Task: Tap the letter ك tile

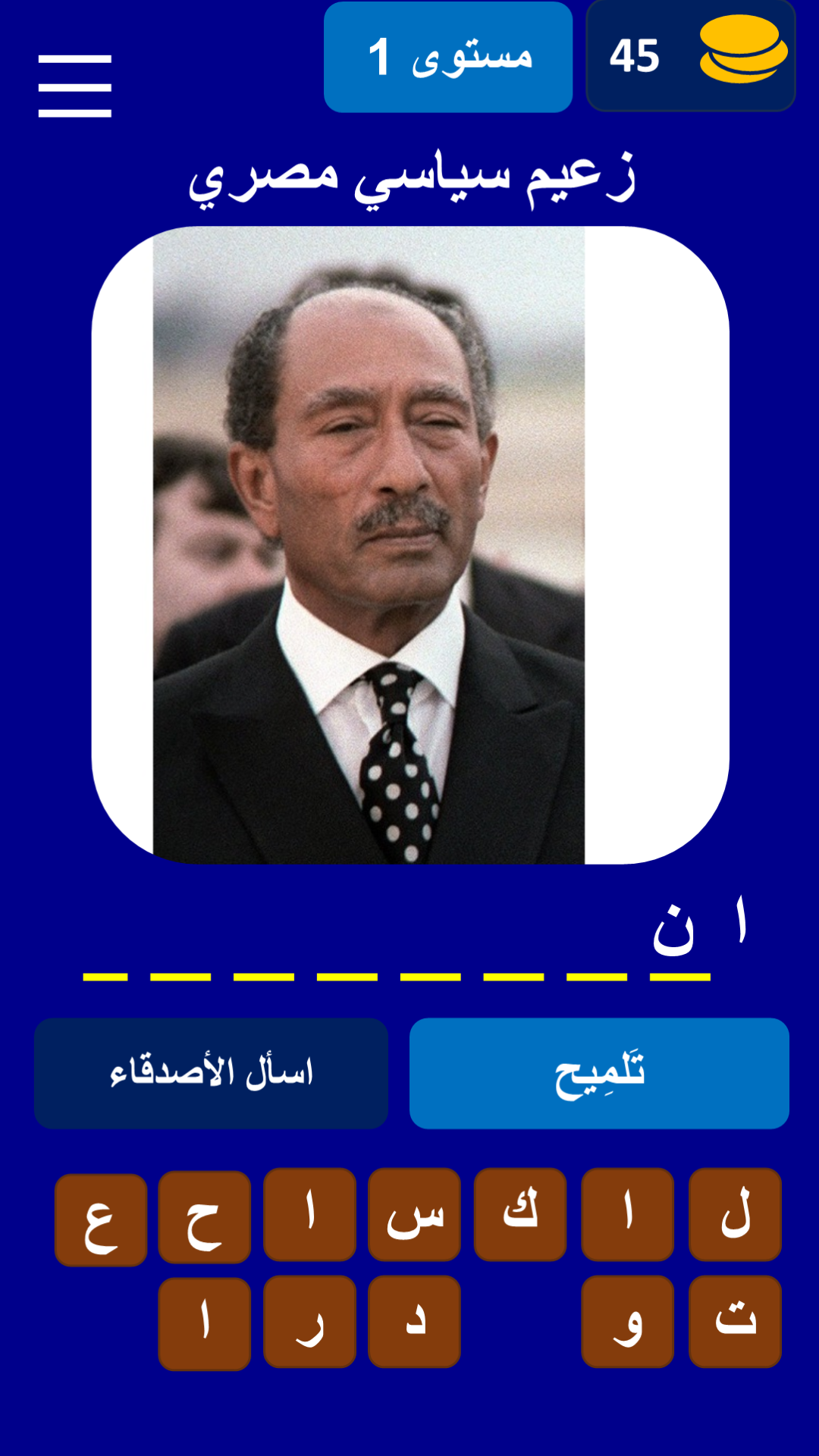Action: pyautogui.click(x=520, y=1214)
